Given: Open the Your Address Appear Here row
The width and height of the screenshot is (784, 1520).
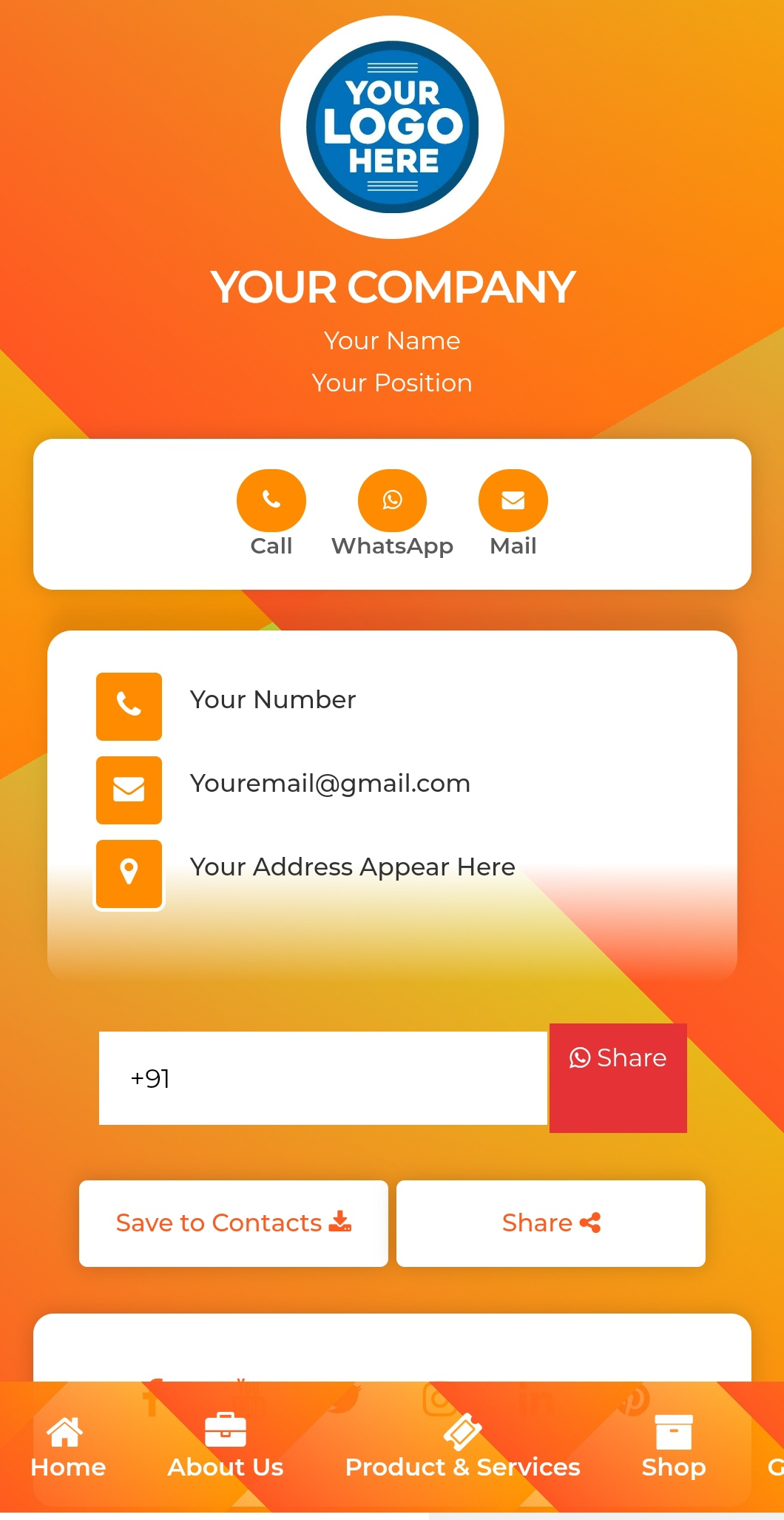Looking at the screenshot, I should (x=351, y=867).
